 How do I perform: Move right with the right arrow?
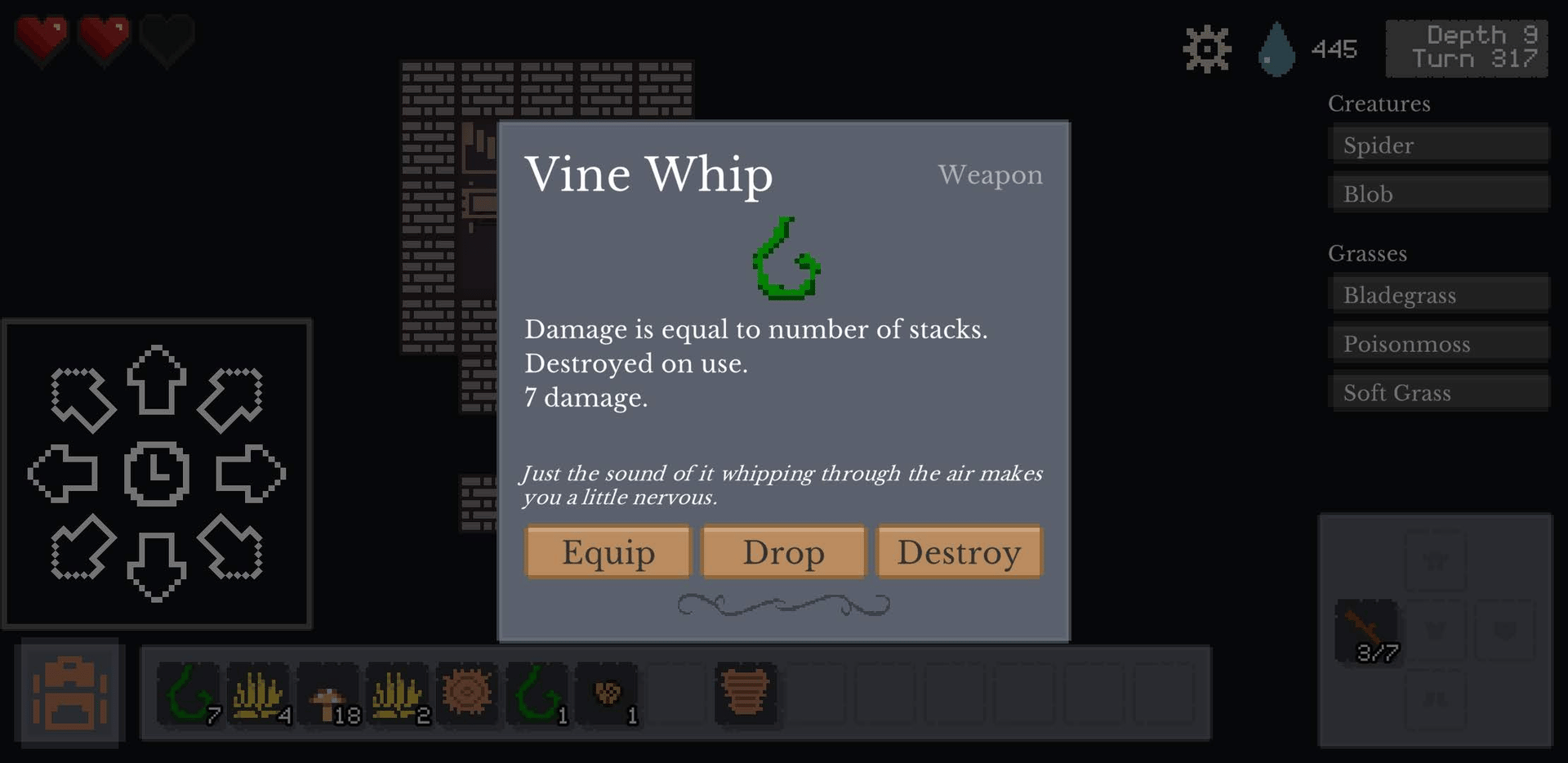(x=250, y=473)
